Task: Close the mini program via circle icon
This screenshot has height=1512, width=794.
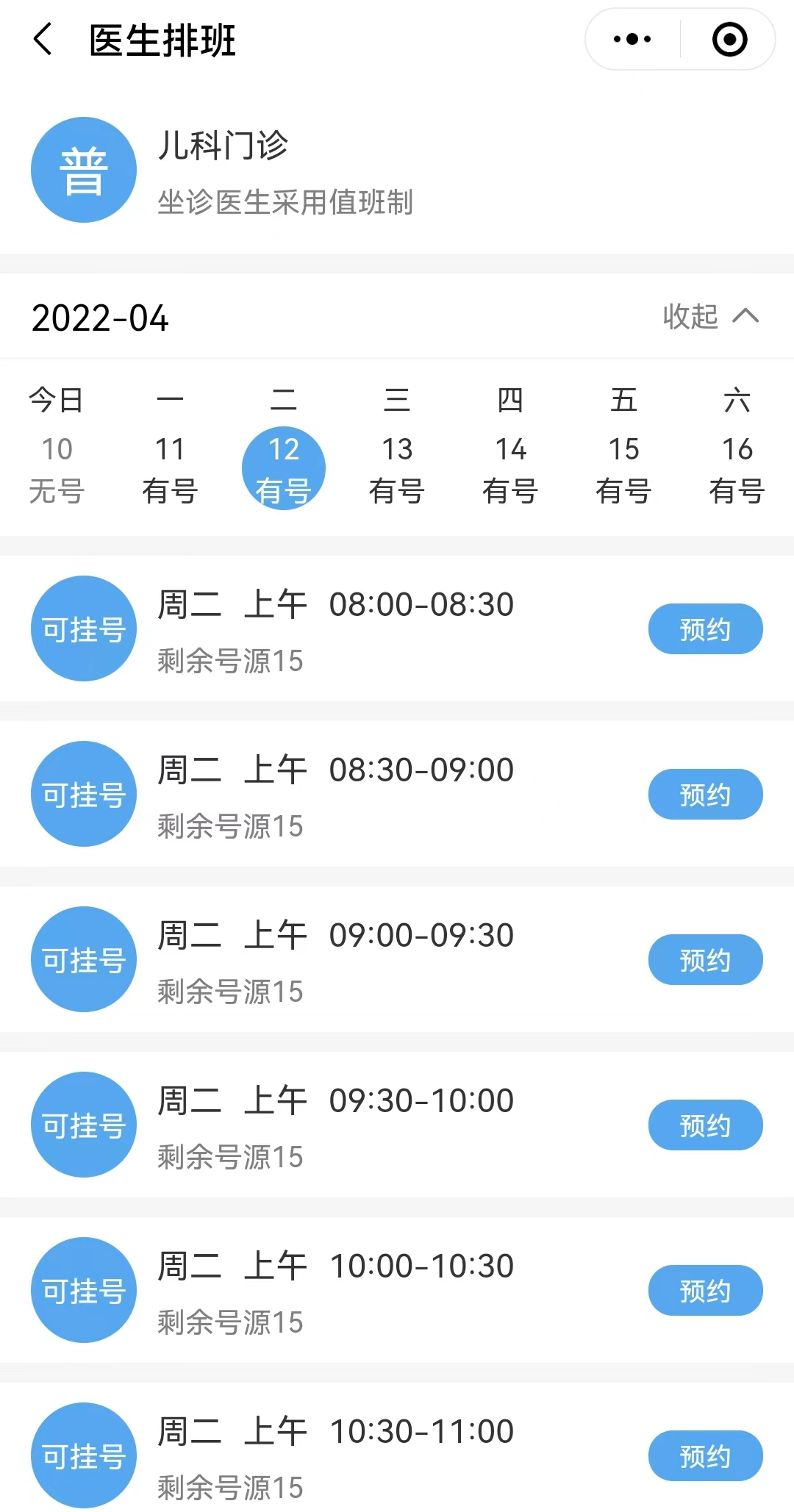Action: 729,40
